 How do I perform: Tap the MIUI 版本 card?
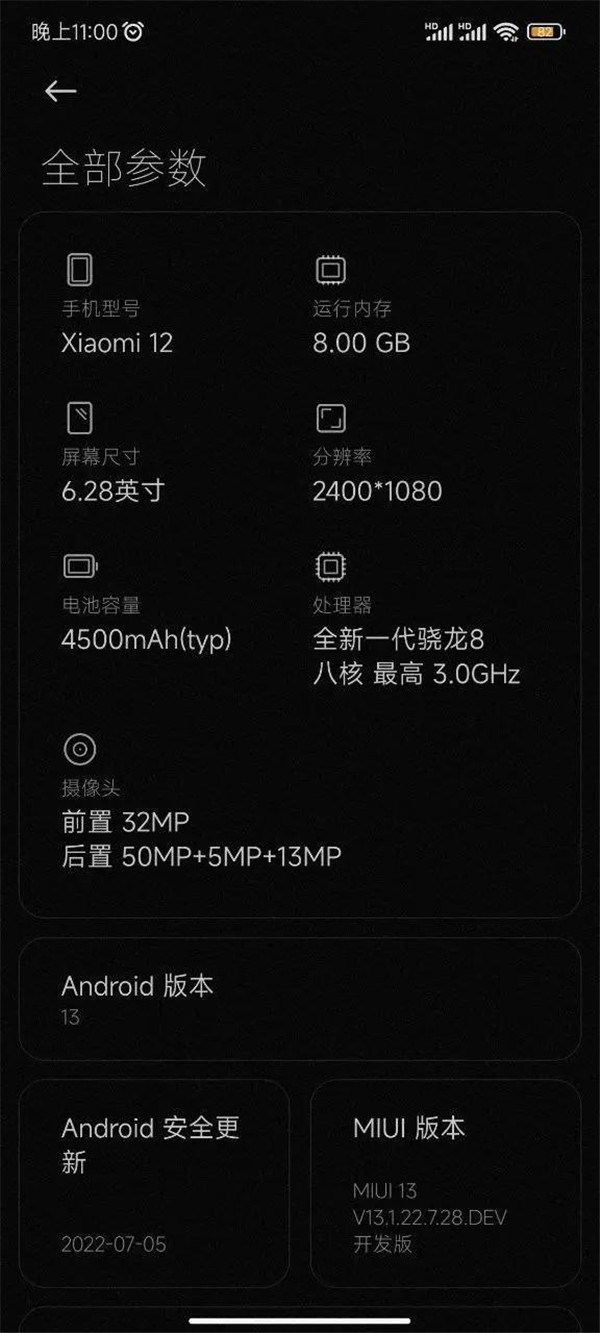445,1183
